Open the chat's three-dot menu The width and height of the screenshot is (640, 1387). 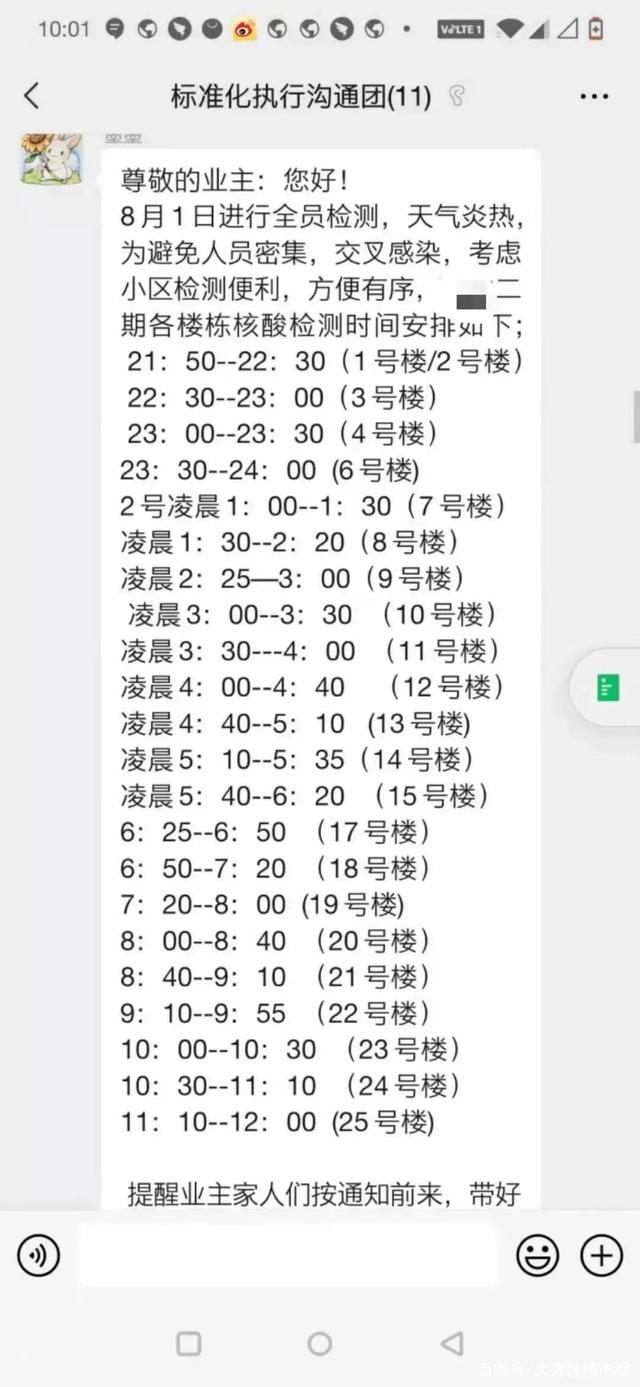[x=594, y=97]
